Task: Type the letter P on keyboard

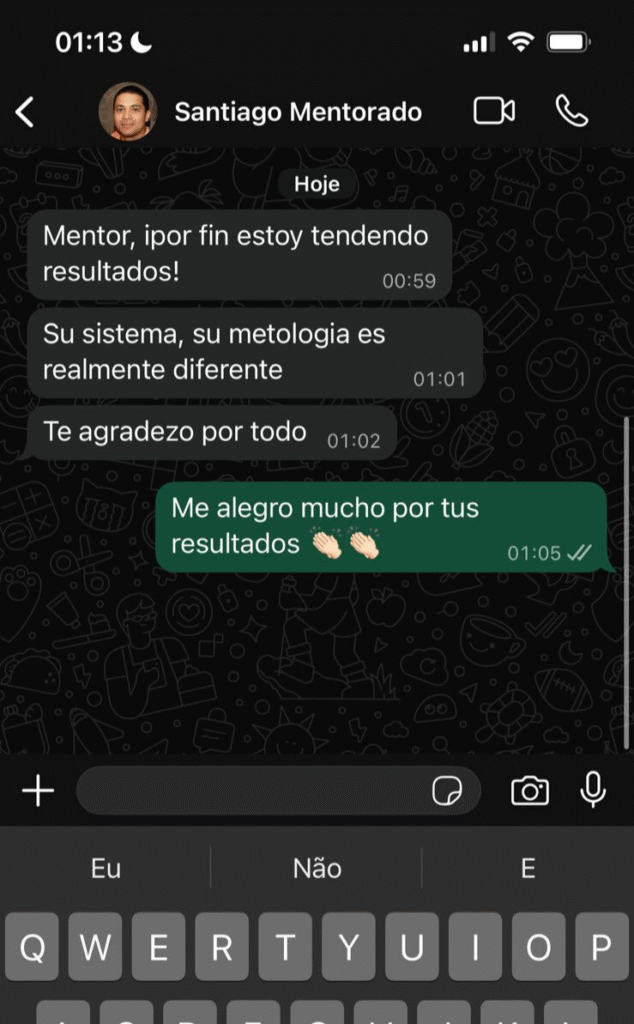Action: pyautogui.click(x=602, y=946)
